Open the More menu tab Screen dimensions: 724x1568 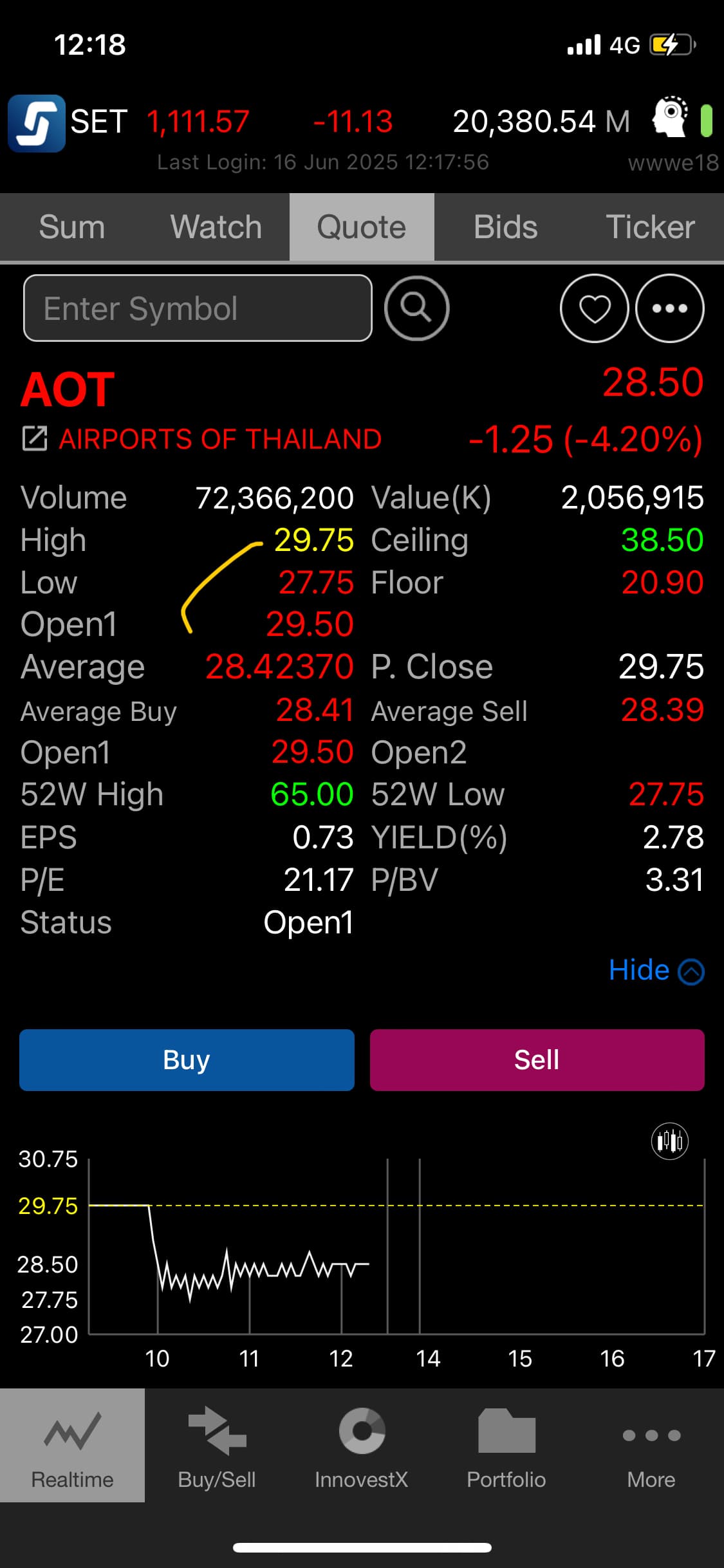pos(651,1445)
